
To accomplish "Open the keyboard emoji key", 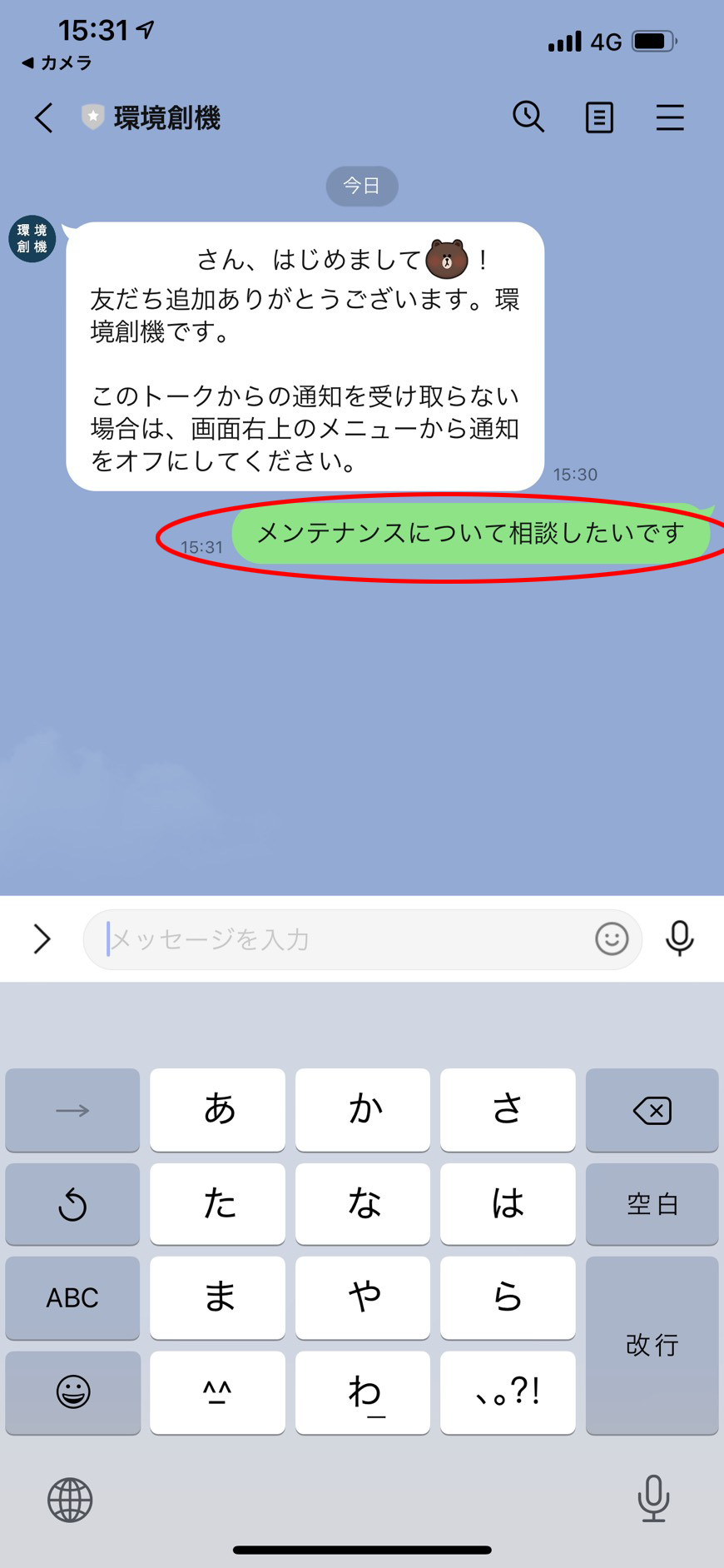I will tap(72, 1391).
